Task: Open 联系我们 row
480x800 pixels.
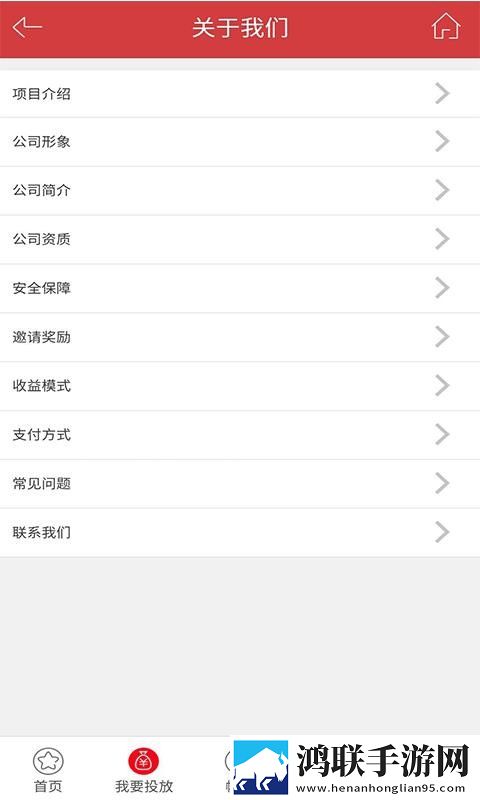Action: [x=240, y=533]
